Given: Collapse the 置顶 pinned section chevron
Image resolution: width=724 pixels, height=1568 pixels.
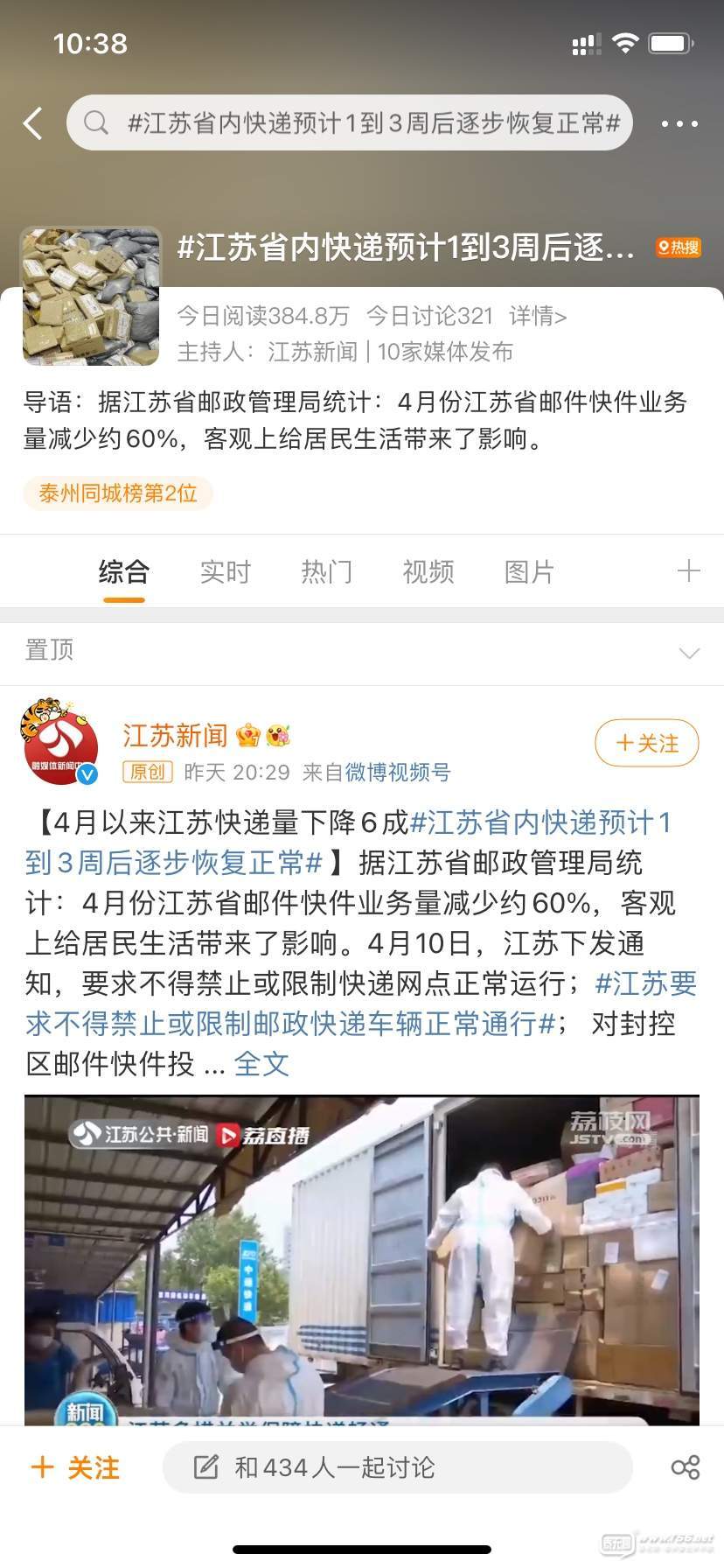Looking at the screenshot, I should [689, 653].
